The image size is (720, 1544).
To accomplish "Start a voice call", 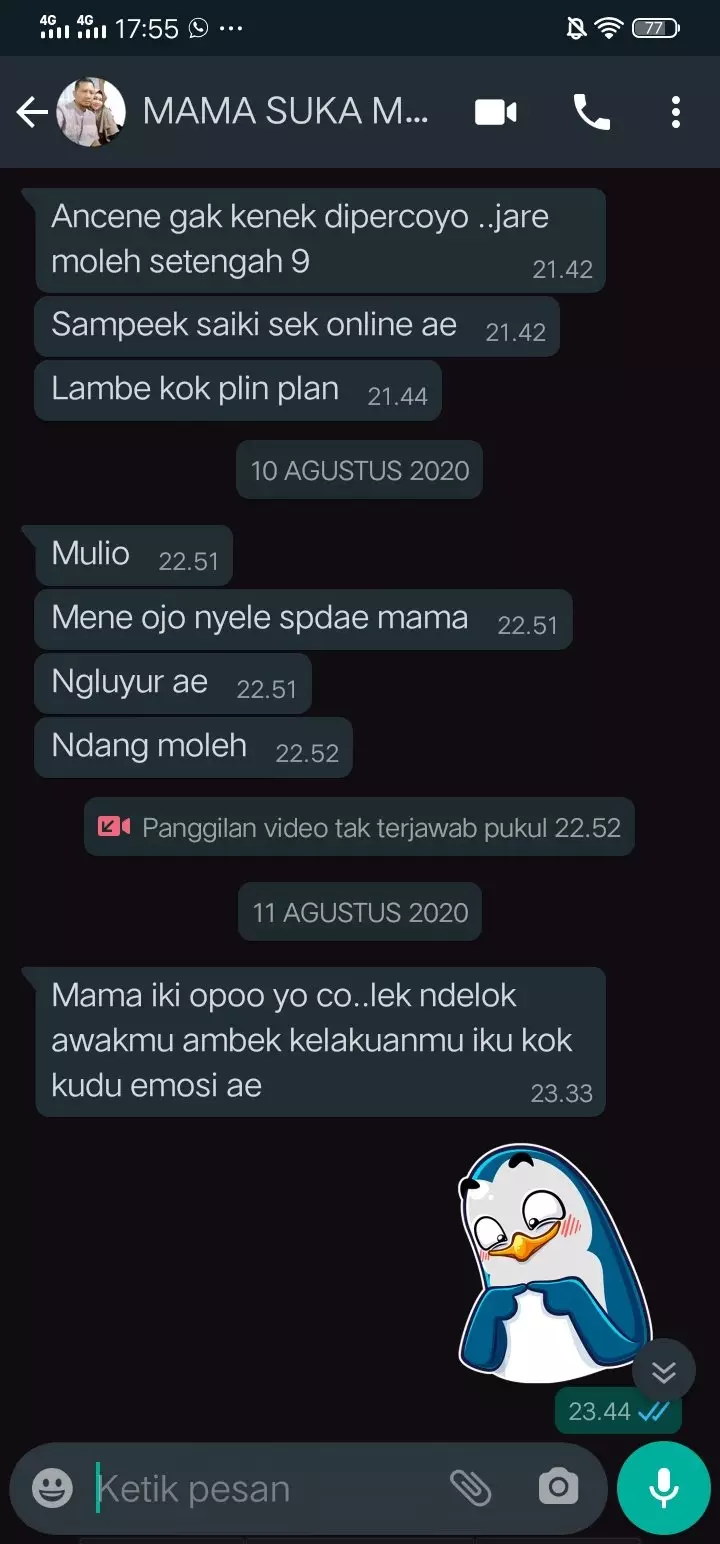I will [x=591, y=113].
